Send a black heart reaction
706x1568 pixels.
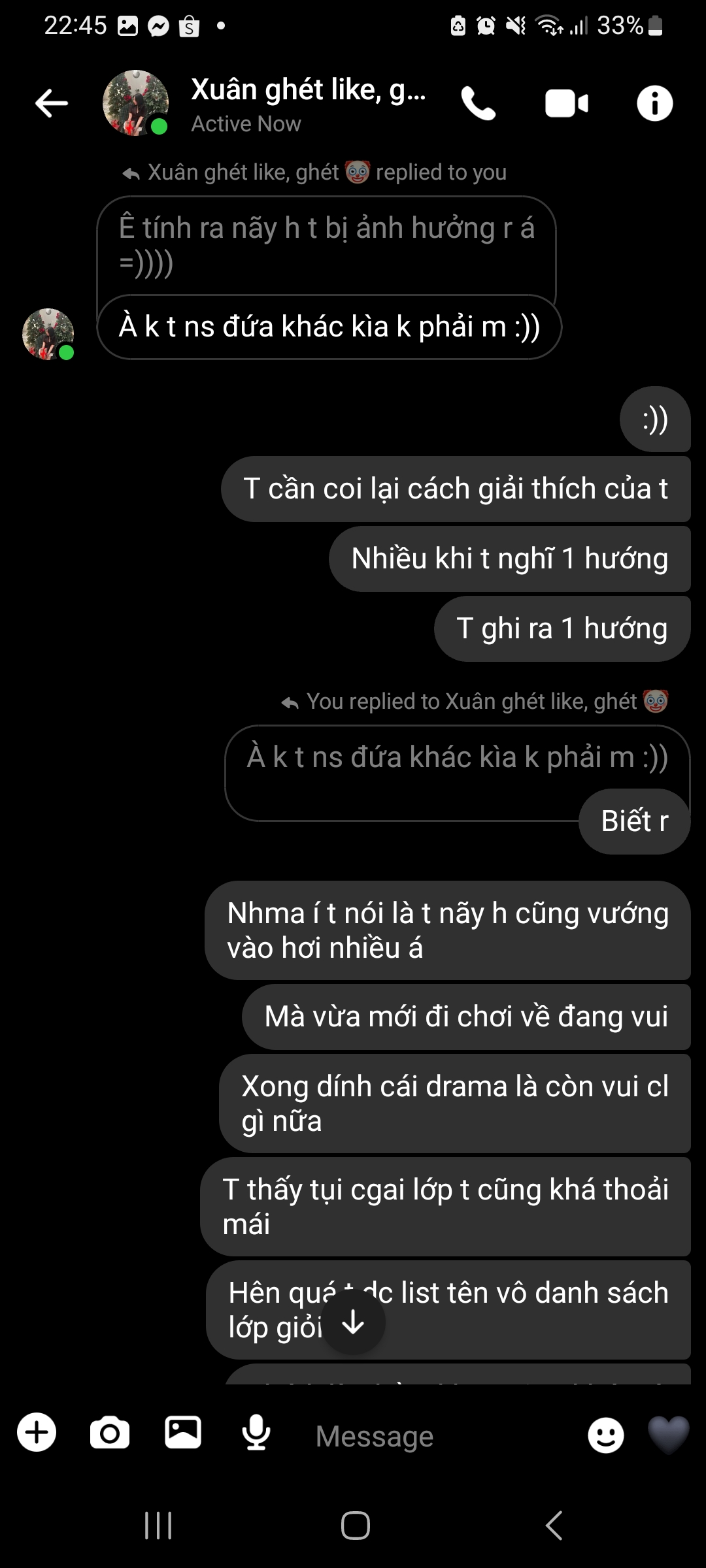point(668,1434)
